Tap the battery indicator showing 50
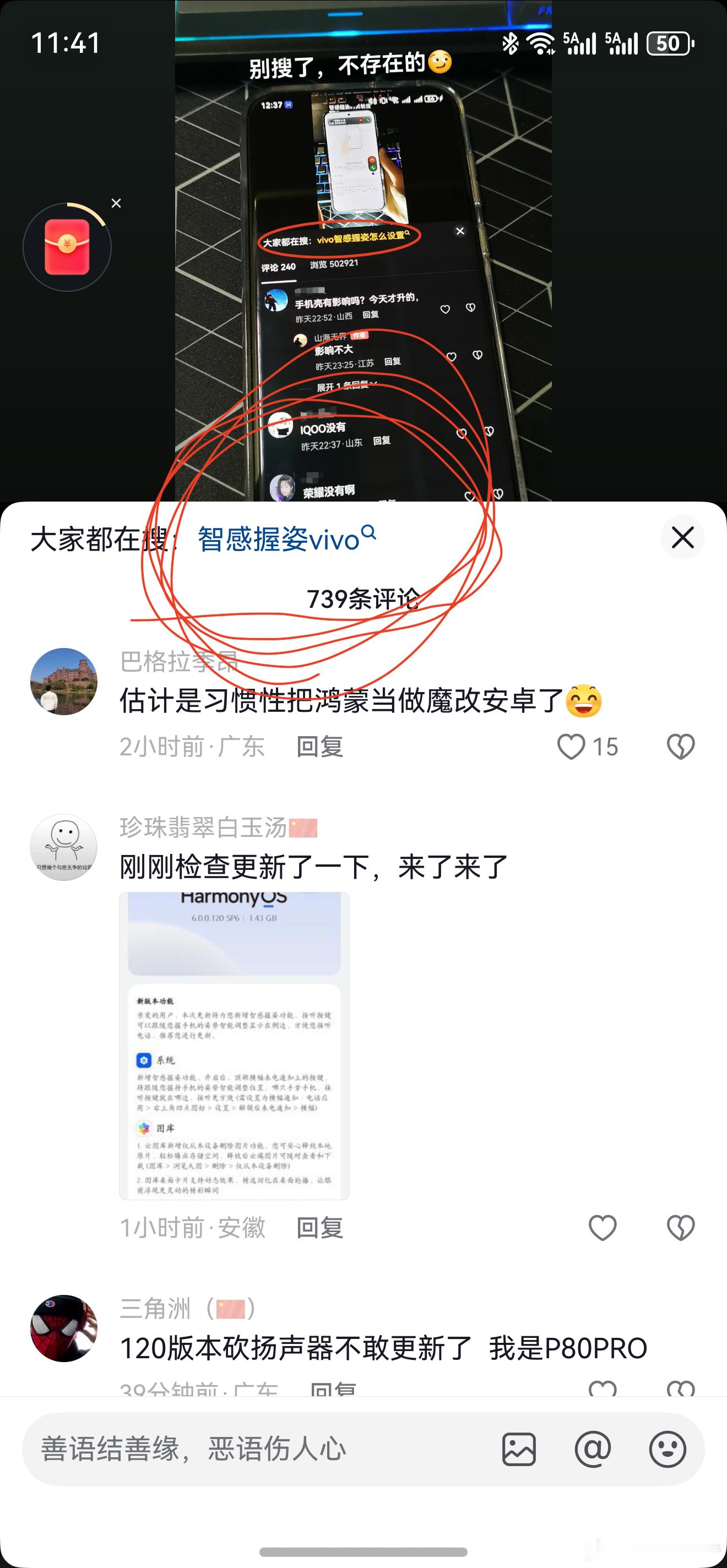 [668, 43]
